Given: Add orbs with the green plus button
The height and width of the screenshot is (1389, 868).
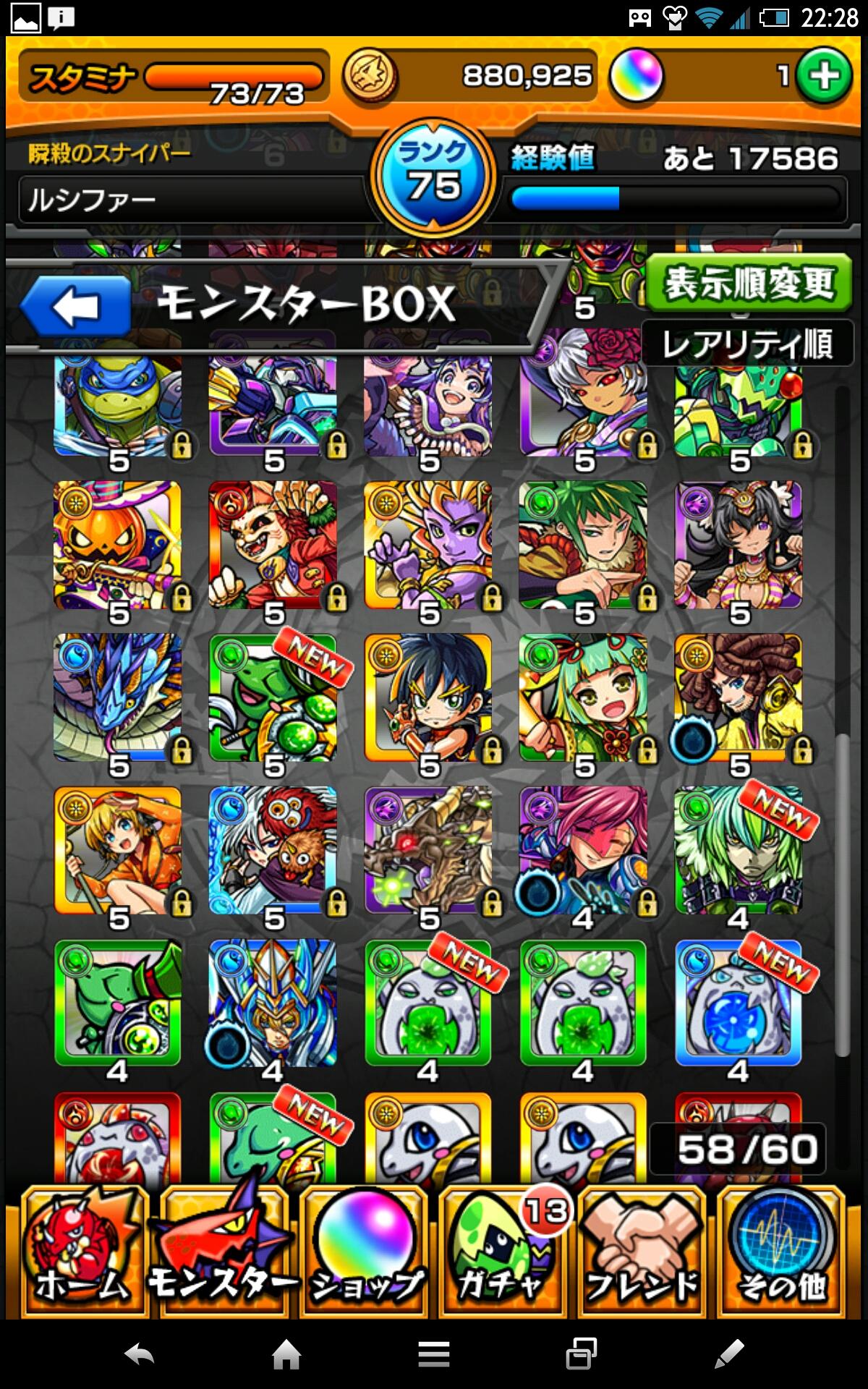Looking at the screenshot, I should tap(823, 76).
